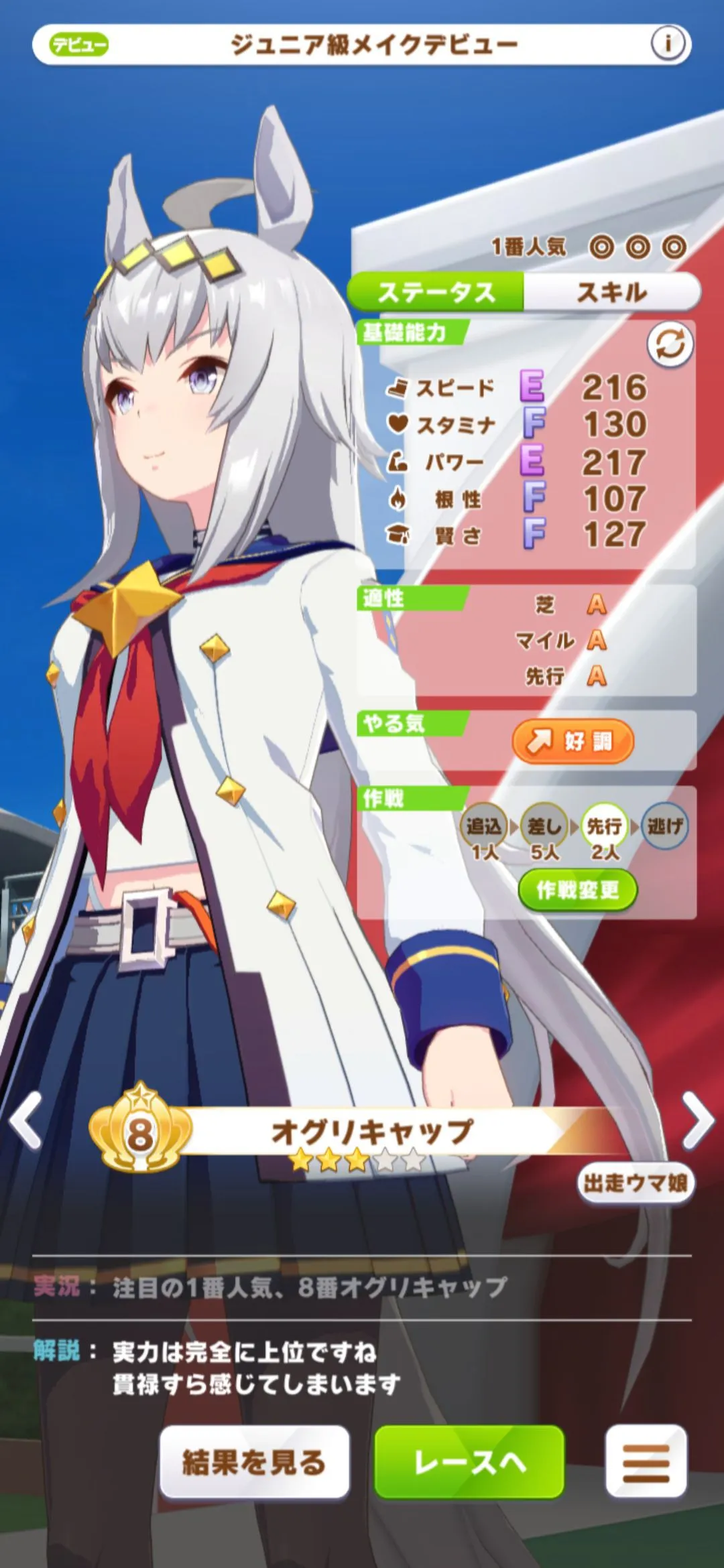724x1568 pixels.
Task: Open 作戦変更 to change strategy
Action: point(577,890)
